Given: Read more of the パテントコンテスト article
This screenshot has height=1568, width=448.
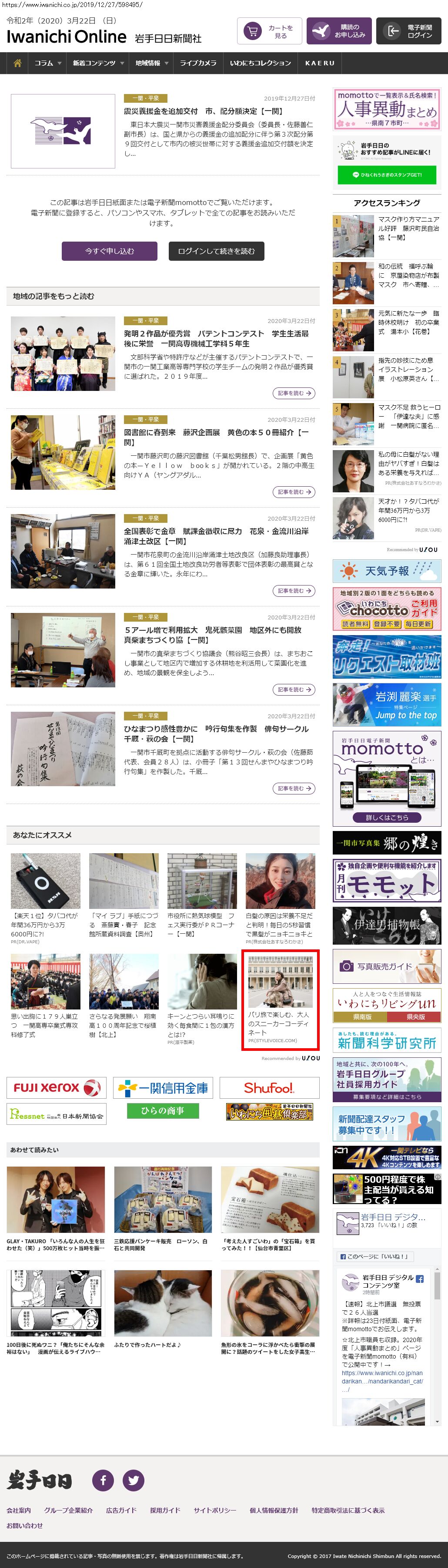Looking at the screenshot, I should pyautogui.click(x=294, y=393).
